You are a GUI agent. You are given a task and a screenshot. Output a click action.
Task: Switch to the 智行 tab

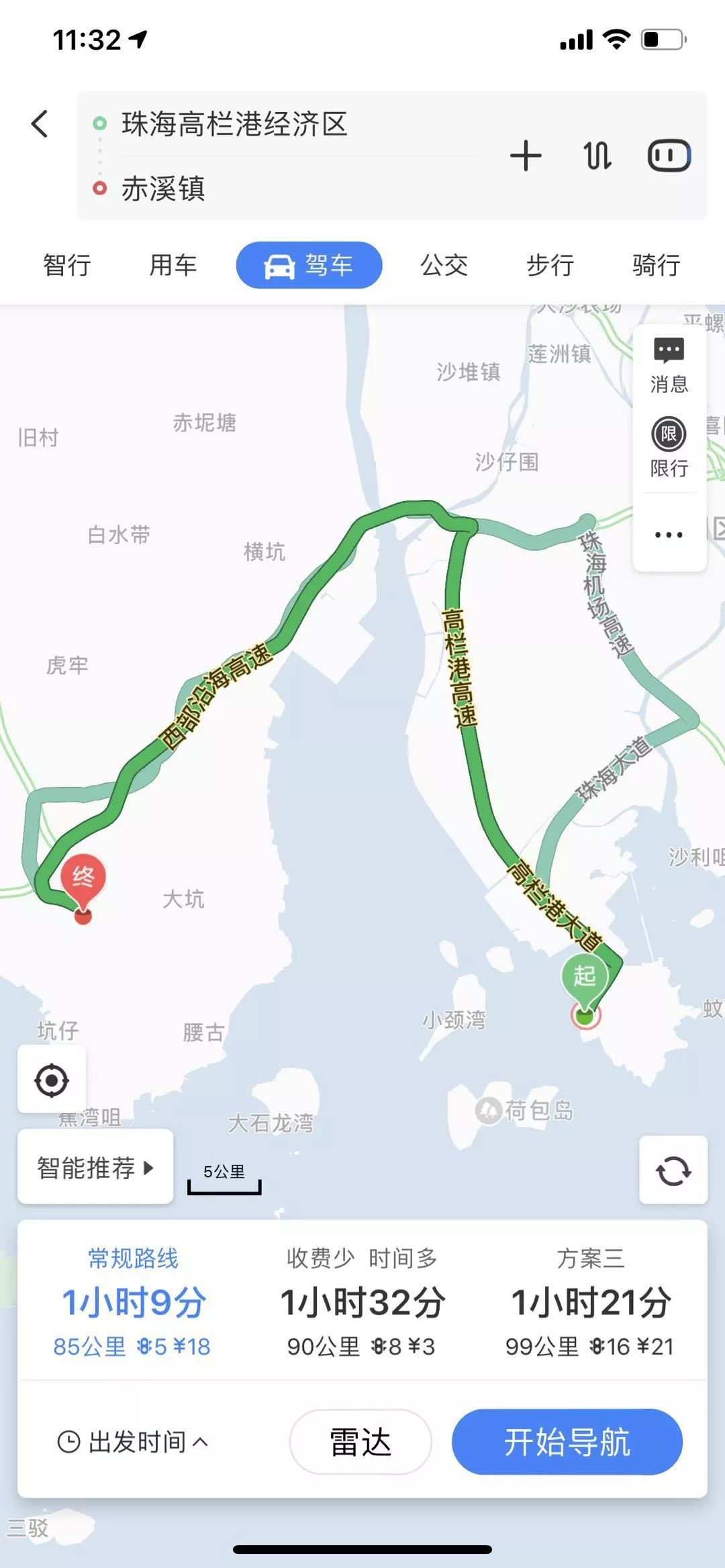66,265
